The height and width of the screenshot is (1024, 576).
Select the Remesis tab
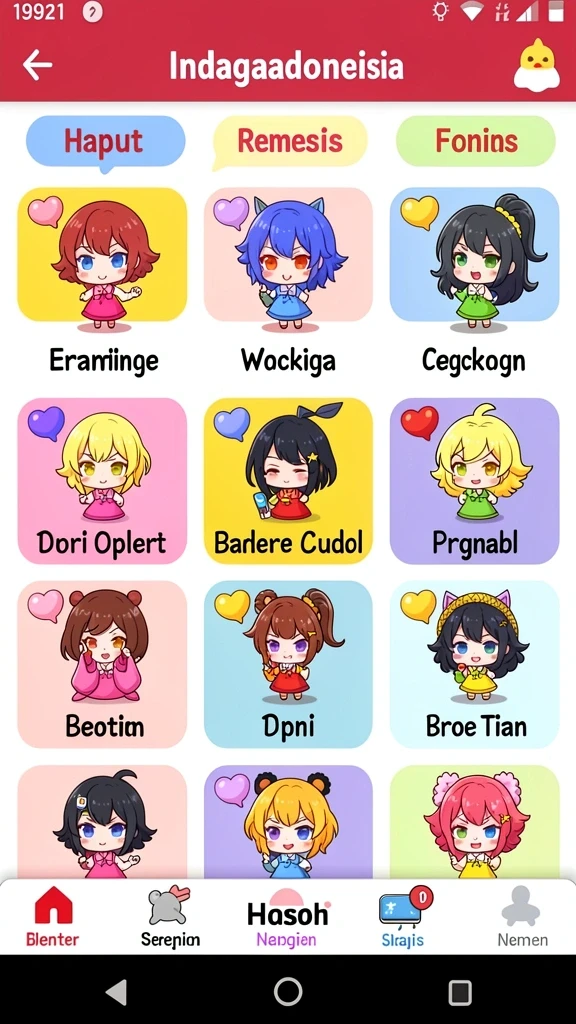pos(290,141)
